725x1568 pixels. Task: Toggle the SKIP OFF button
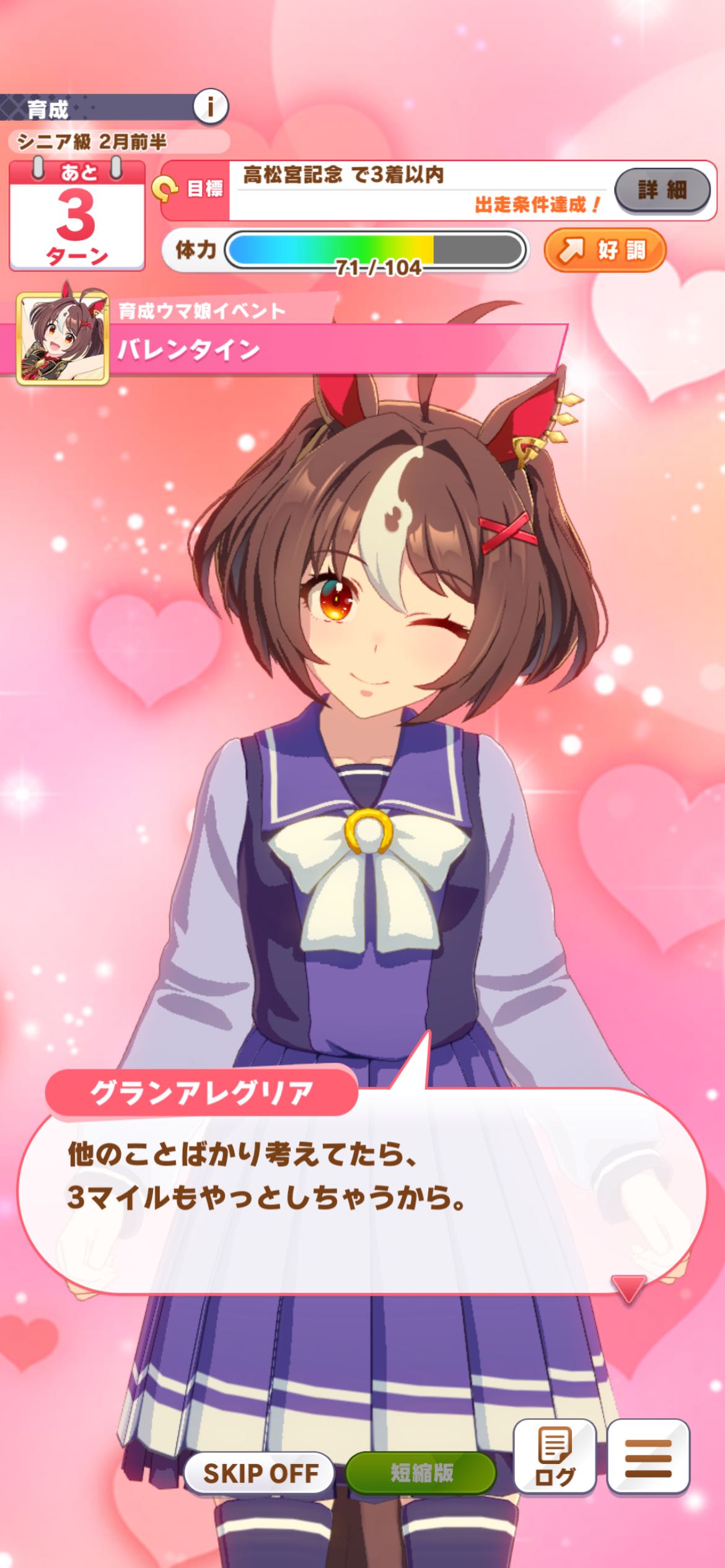[x=260, y=1473]
